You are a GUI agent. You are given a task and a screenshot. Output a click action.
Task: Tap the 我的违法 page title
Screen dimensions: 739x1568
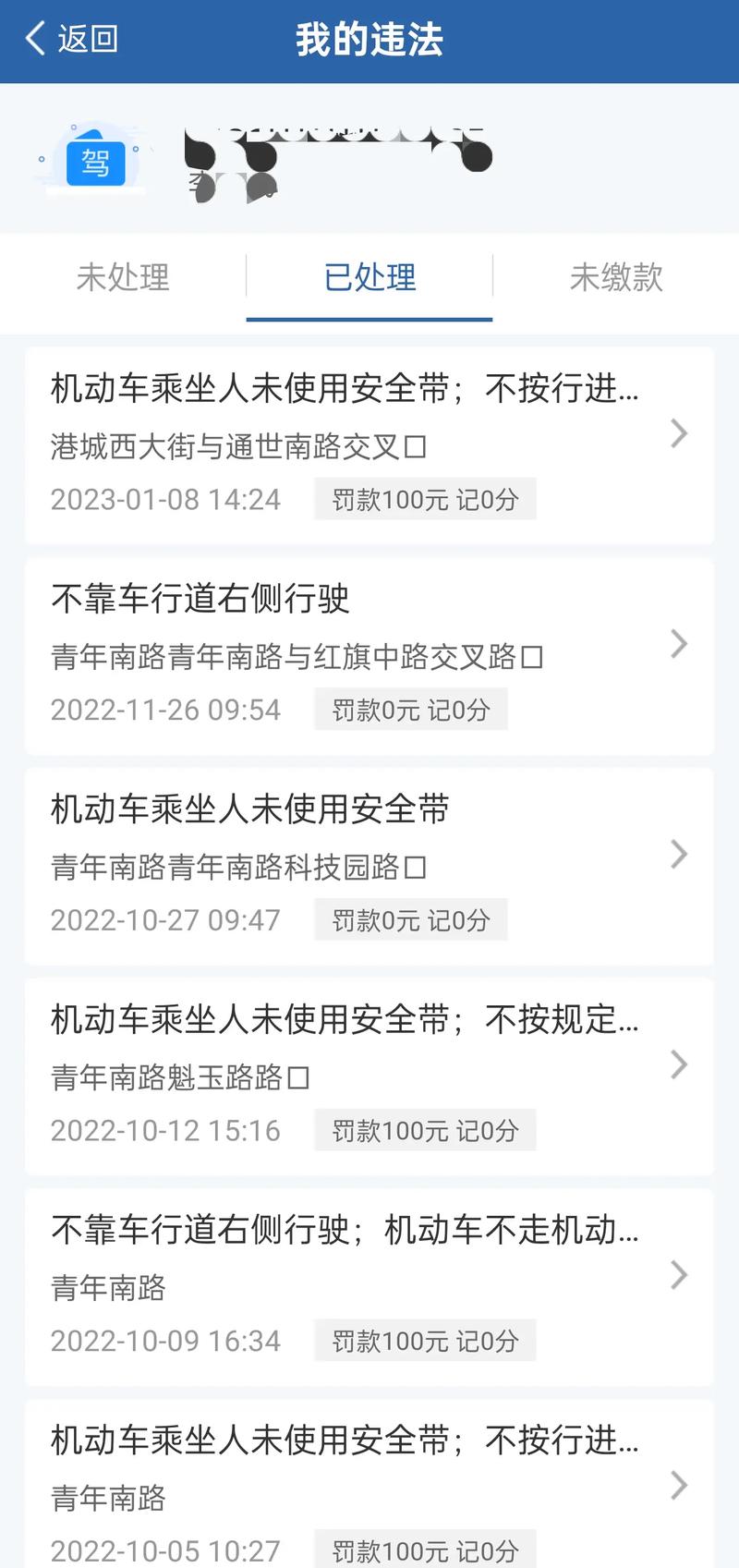tap(369, 40)
